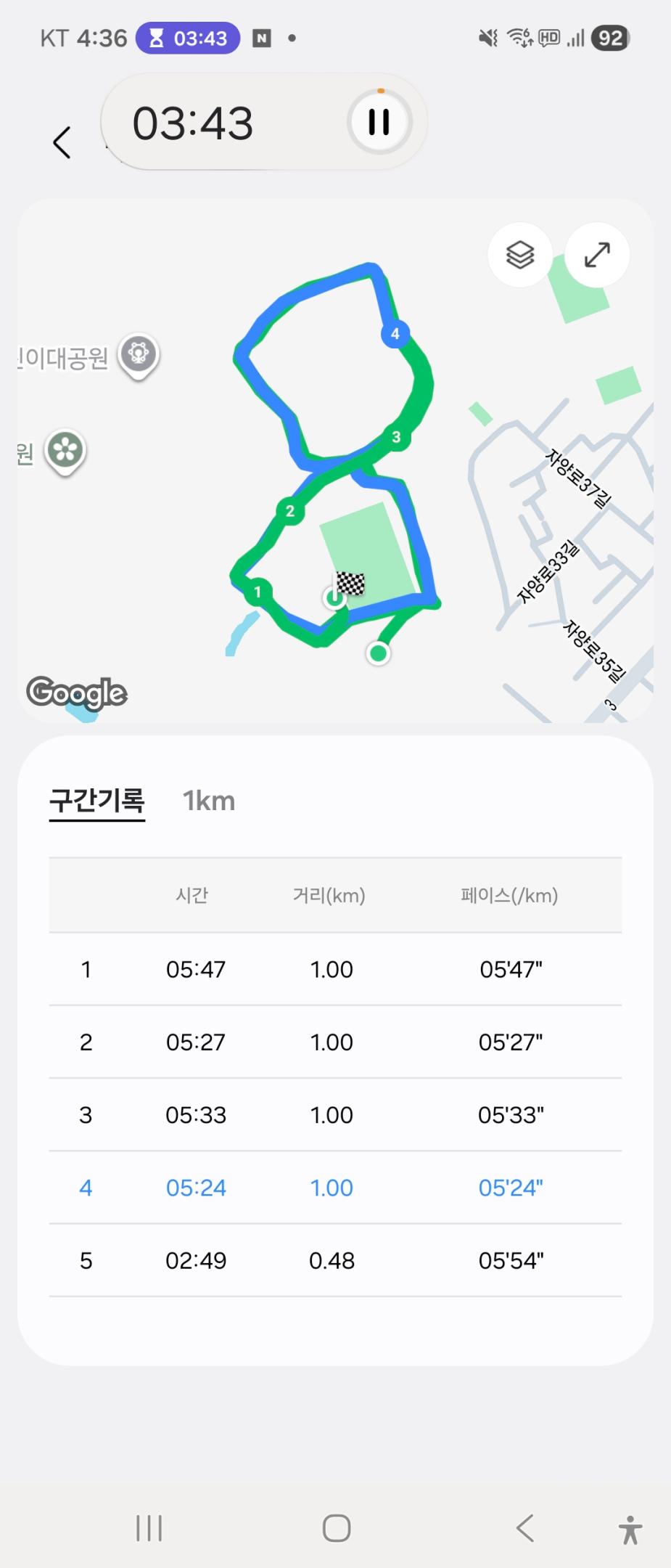Open the timer pill in the status bar

tap(188, 38)
